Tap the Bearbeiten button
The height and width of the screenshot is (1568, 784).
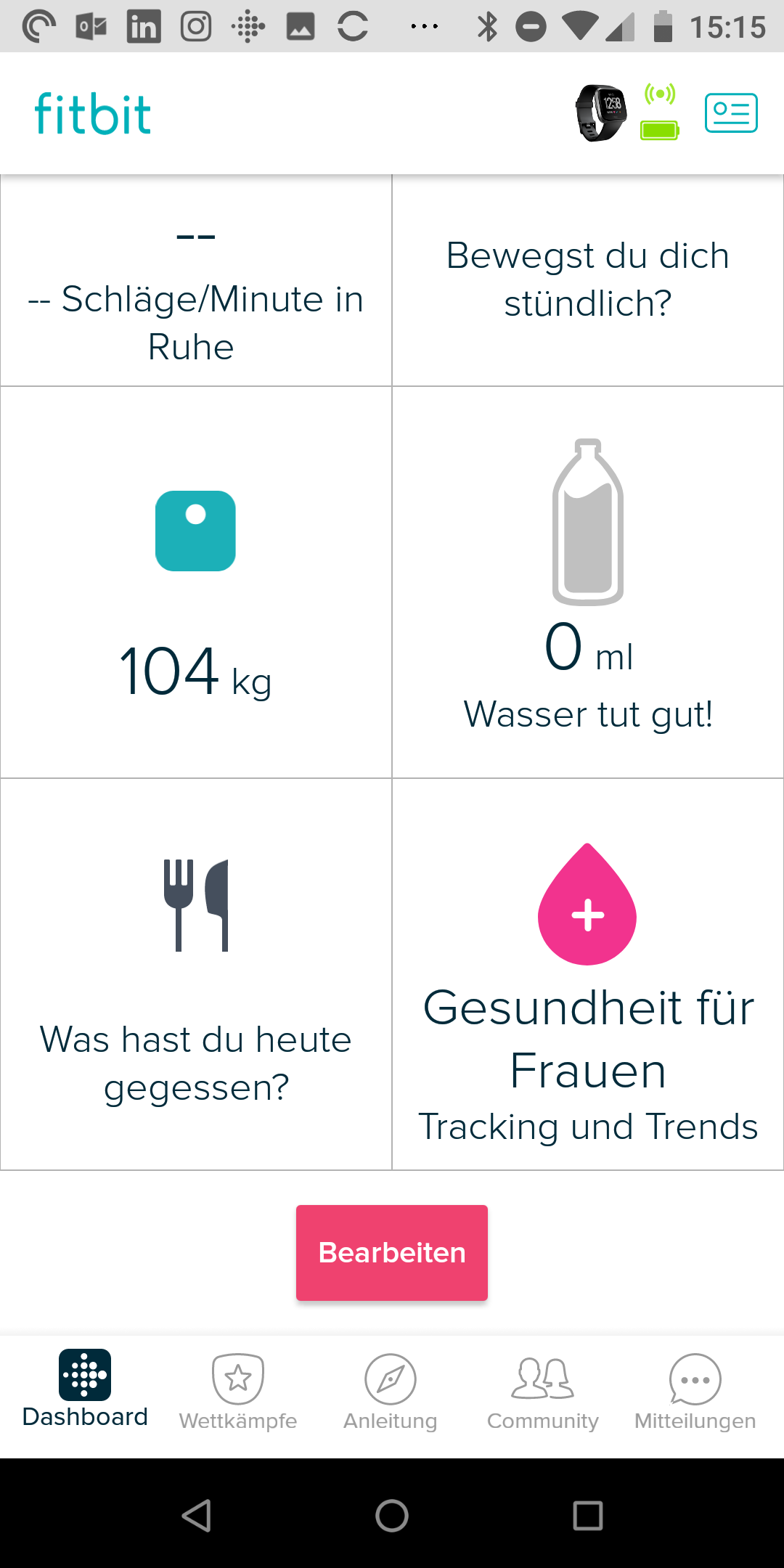point(392,1252)
